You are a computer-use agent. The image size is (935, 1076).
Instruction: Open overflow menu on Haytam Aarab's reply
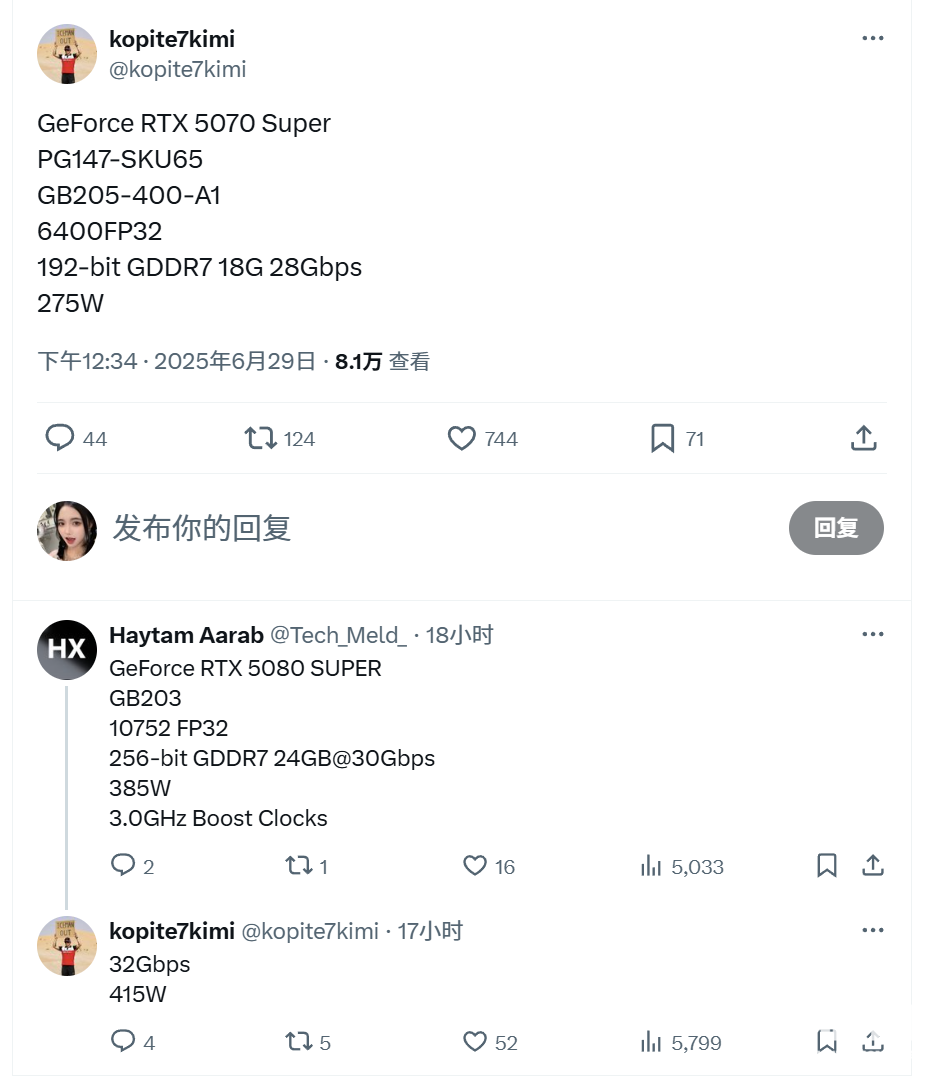tap(872, 635)
